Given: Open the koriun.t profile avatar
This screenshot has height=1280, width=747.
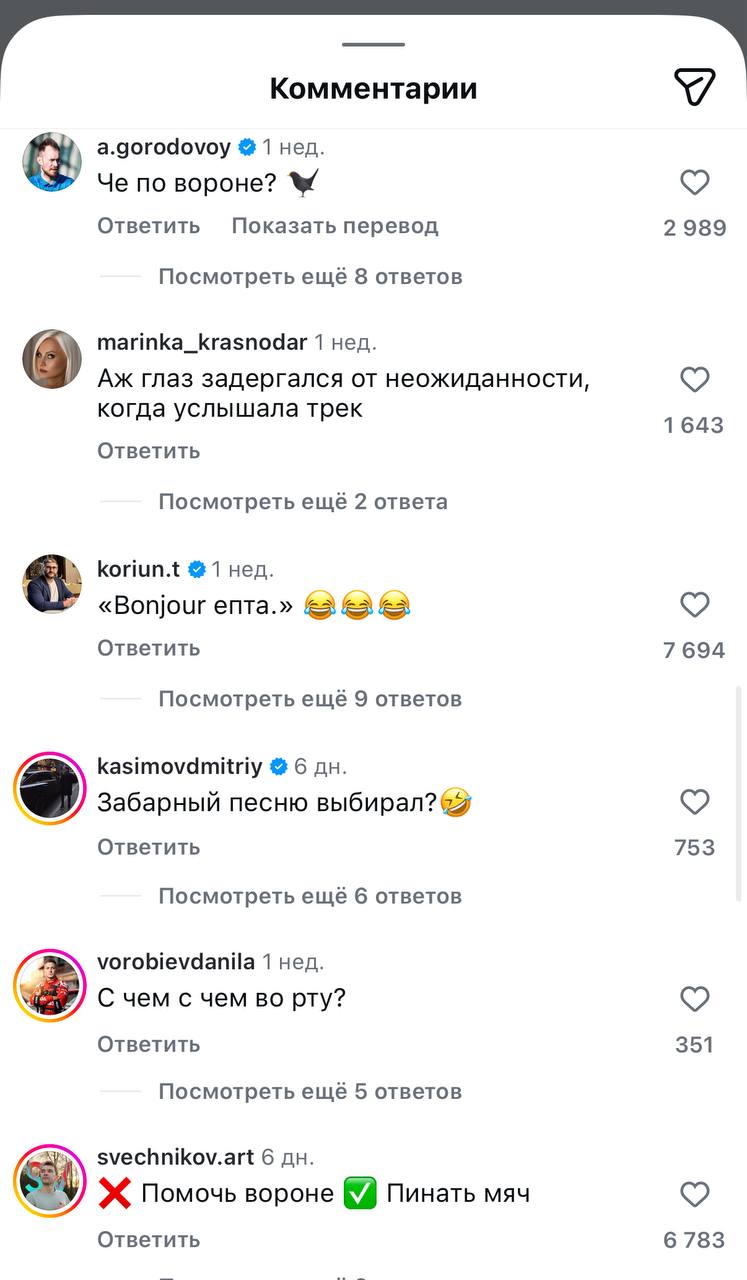Looking at the screenshot, I should [x=52, y=584].
